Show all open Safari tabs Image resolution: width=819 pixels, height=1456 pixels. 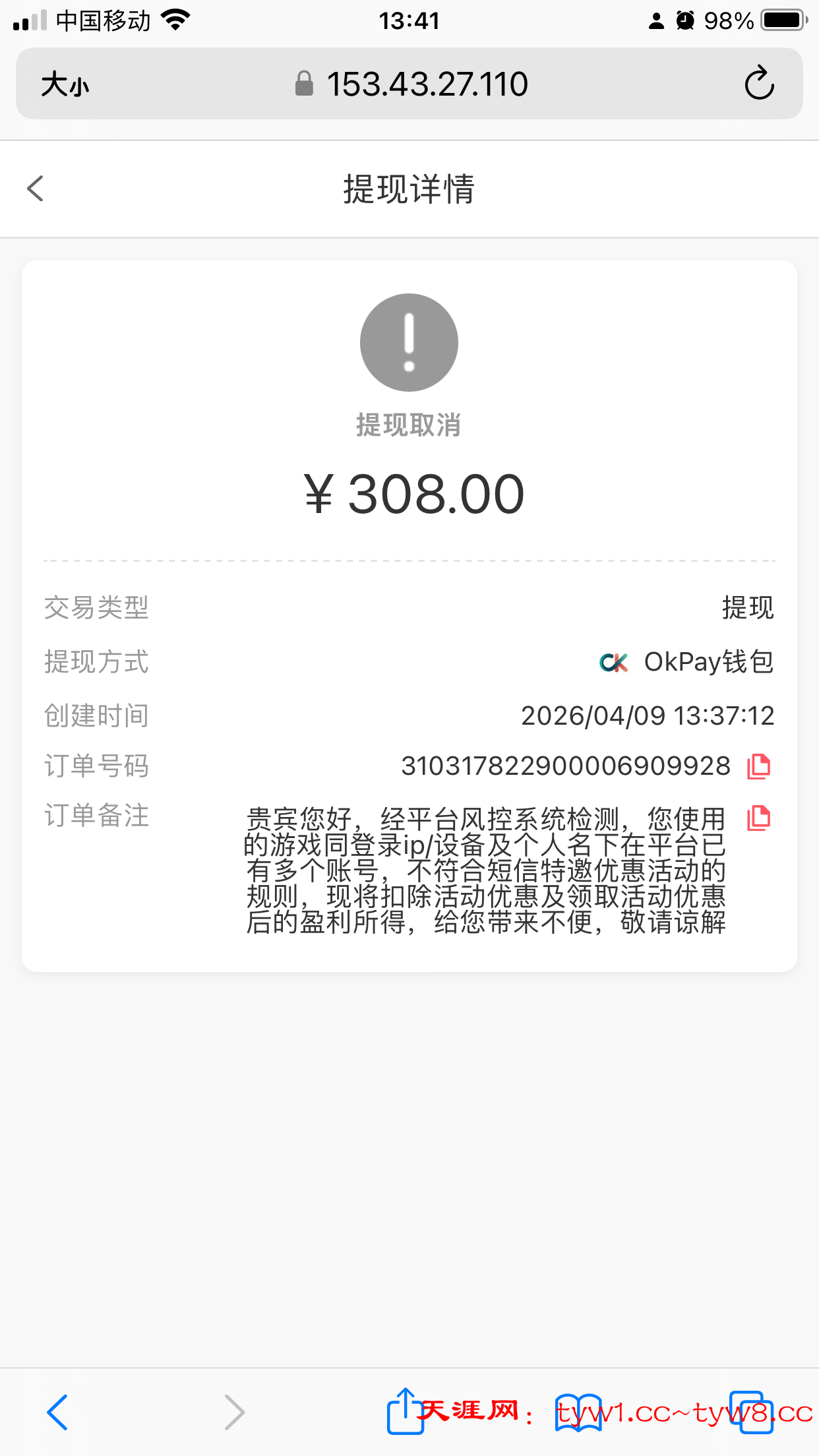click(x=750, y=1412)
